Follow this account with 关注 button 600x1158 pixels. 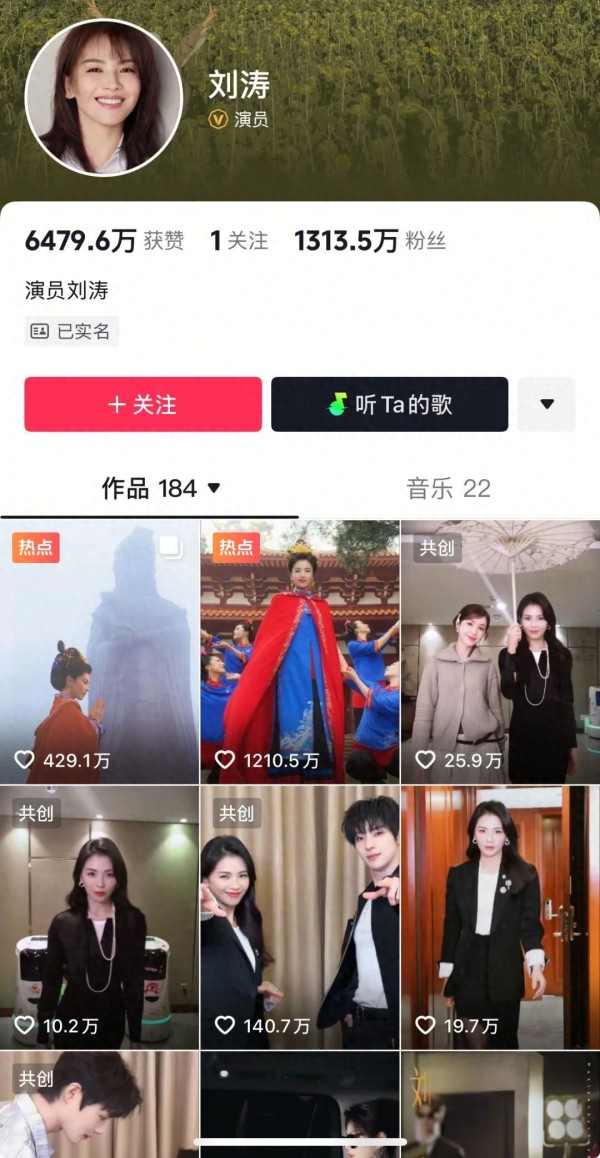[x=143, y=404]
